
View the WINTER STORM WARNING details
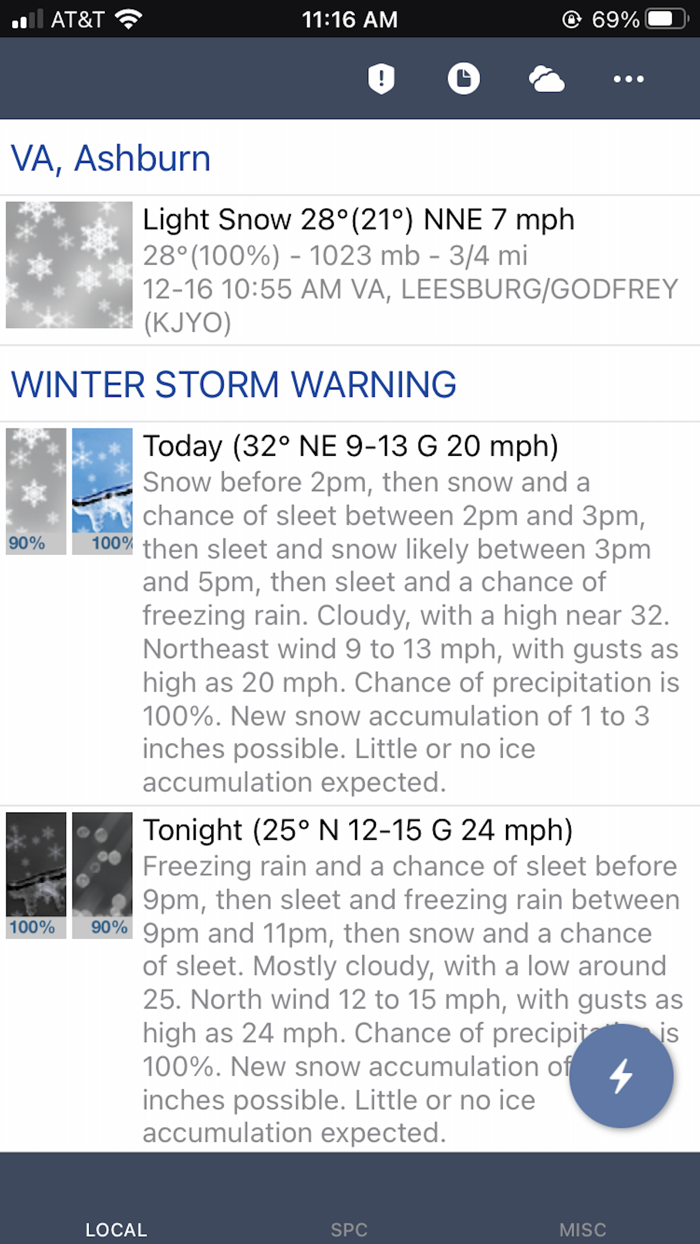(233, 384)
